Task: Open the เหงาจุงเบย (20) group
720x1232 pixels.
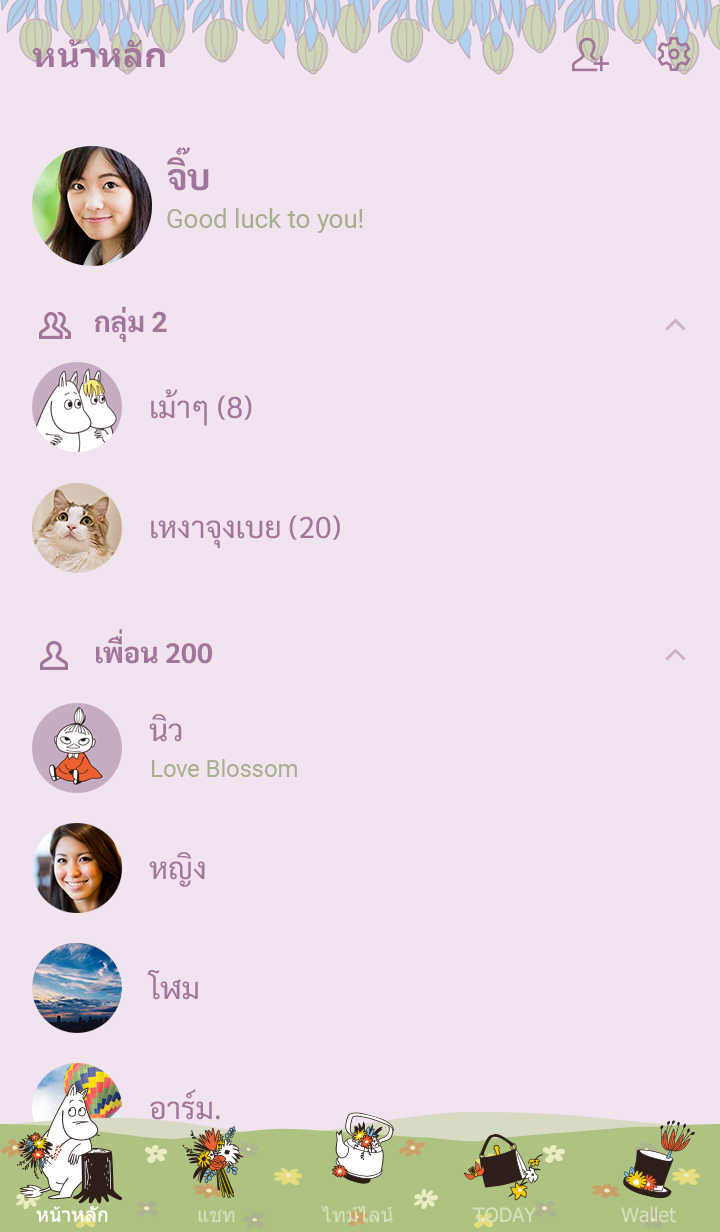Action: 245,528
